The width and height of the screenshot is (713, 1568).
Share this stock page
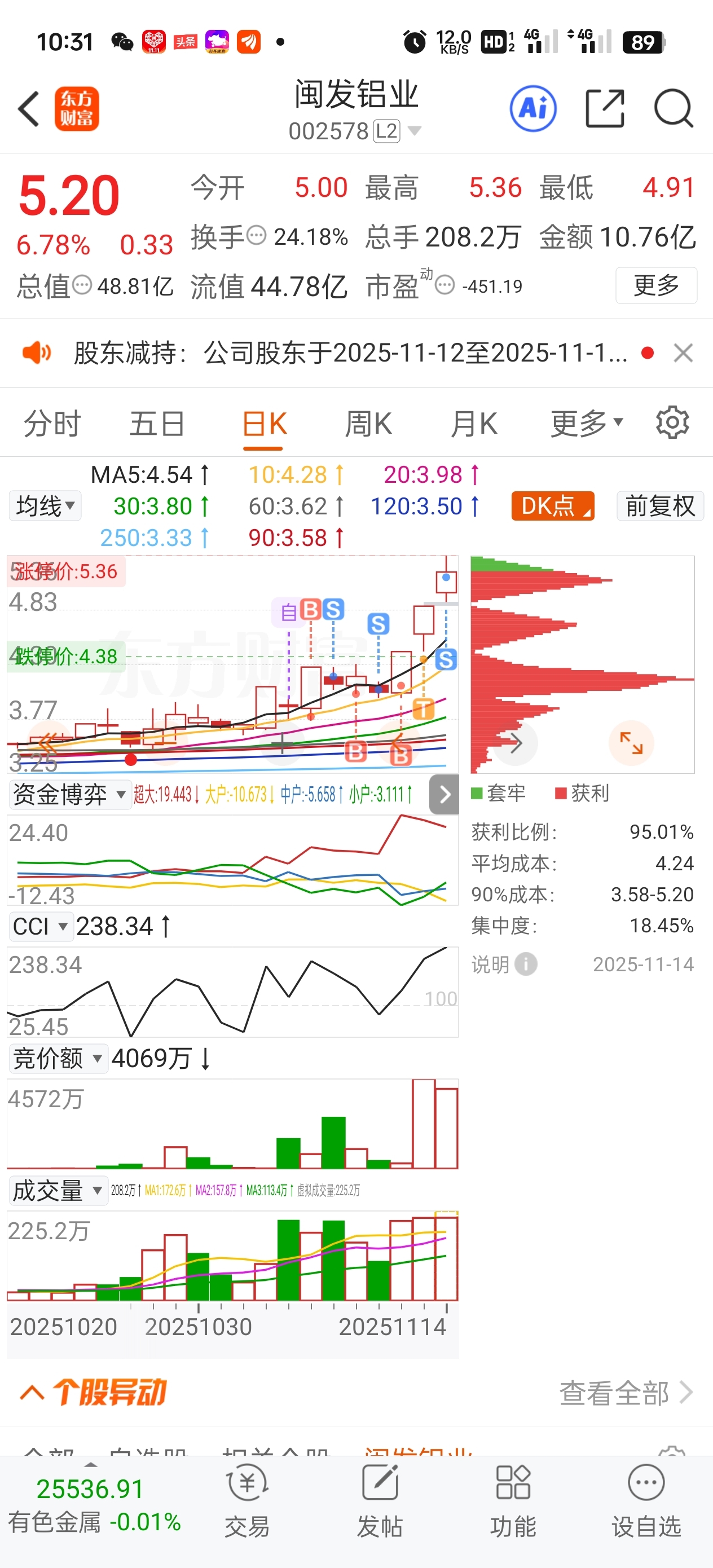pos(605,109)
